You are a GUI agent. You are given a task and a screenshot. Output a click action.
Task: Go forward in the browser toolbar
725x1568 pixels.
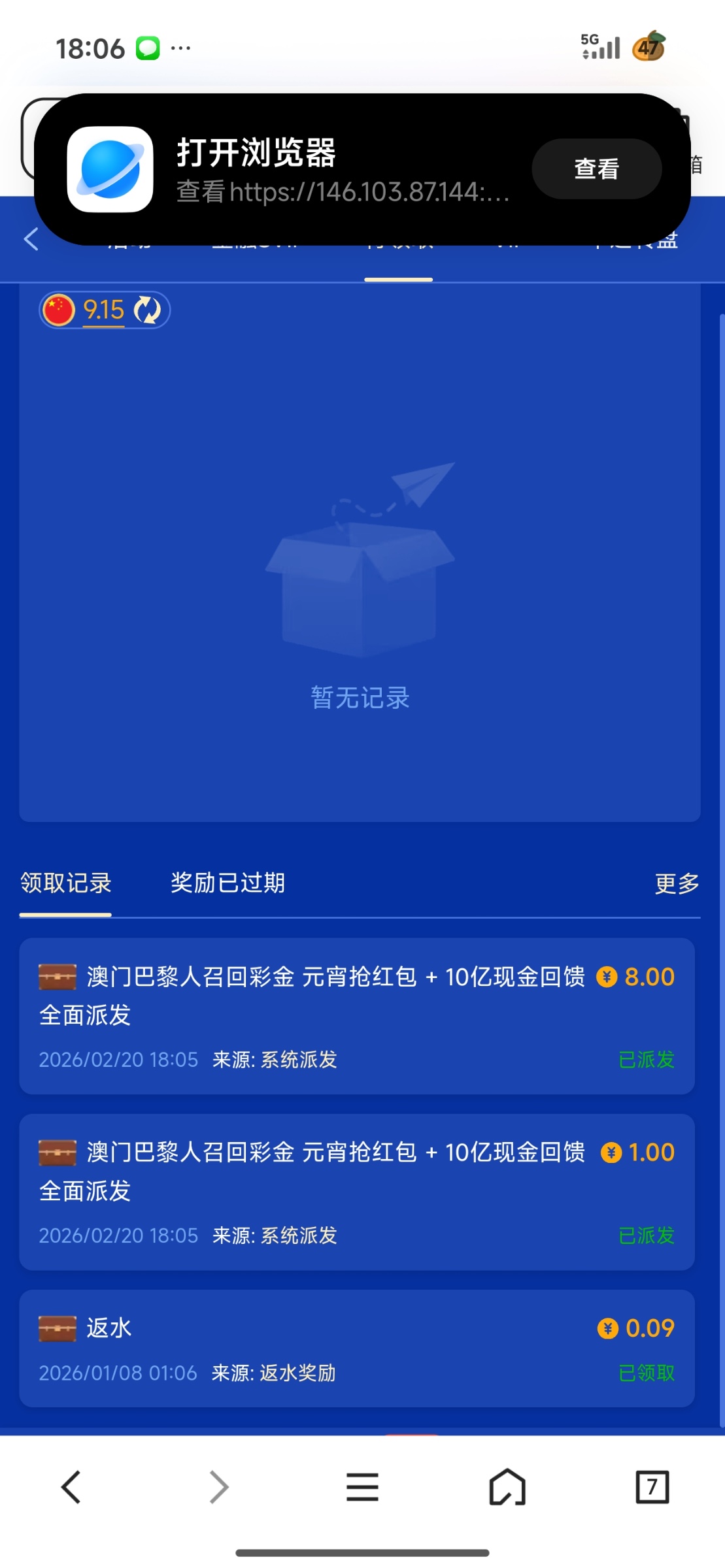click(218, 1488)
